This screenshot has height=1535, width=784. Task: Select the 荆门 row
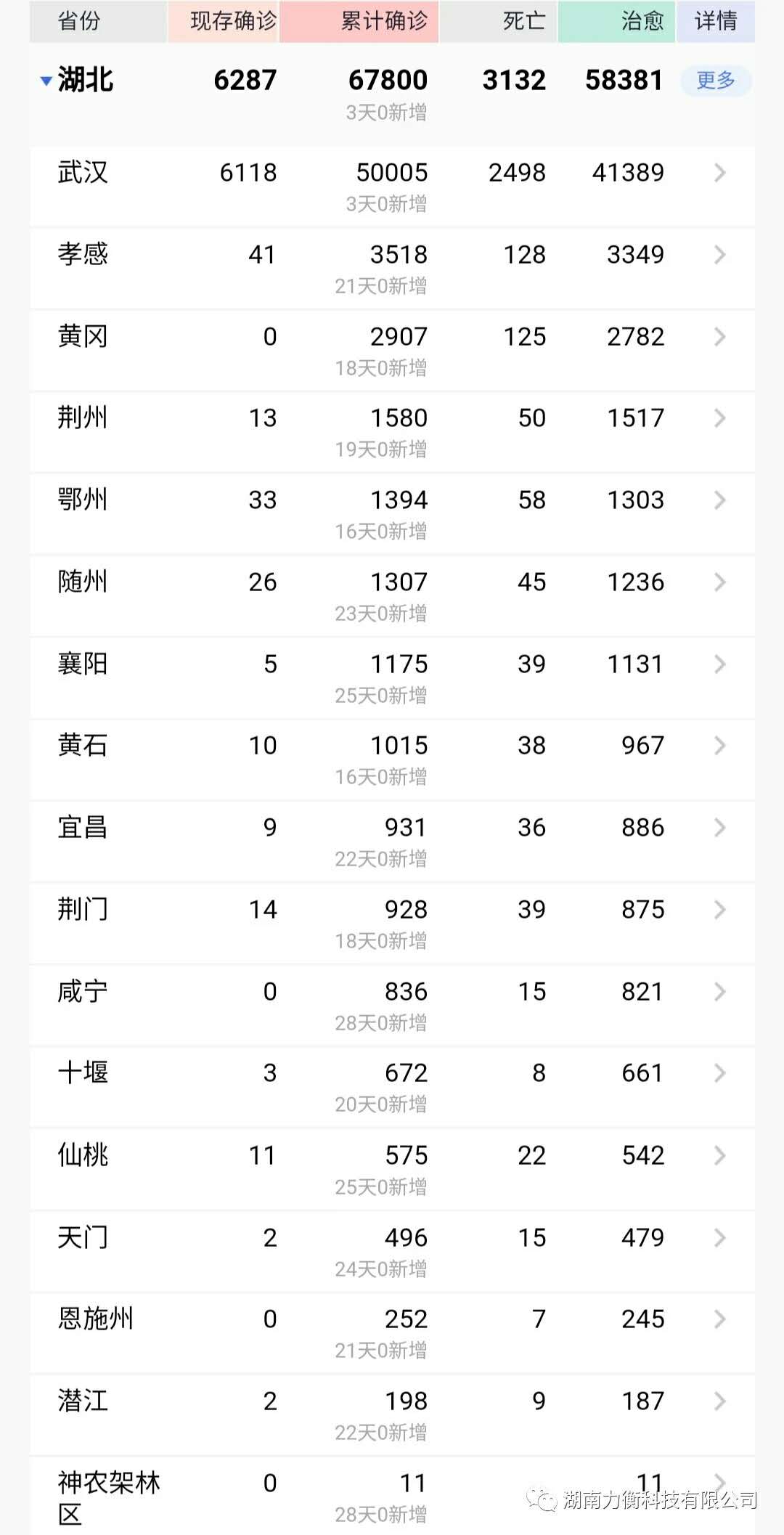[x=392, y=924]
